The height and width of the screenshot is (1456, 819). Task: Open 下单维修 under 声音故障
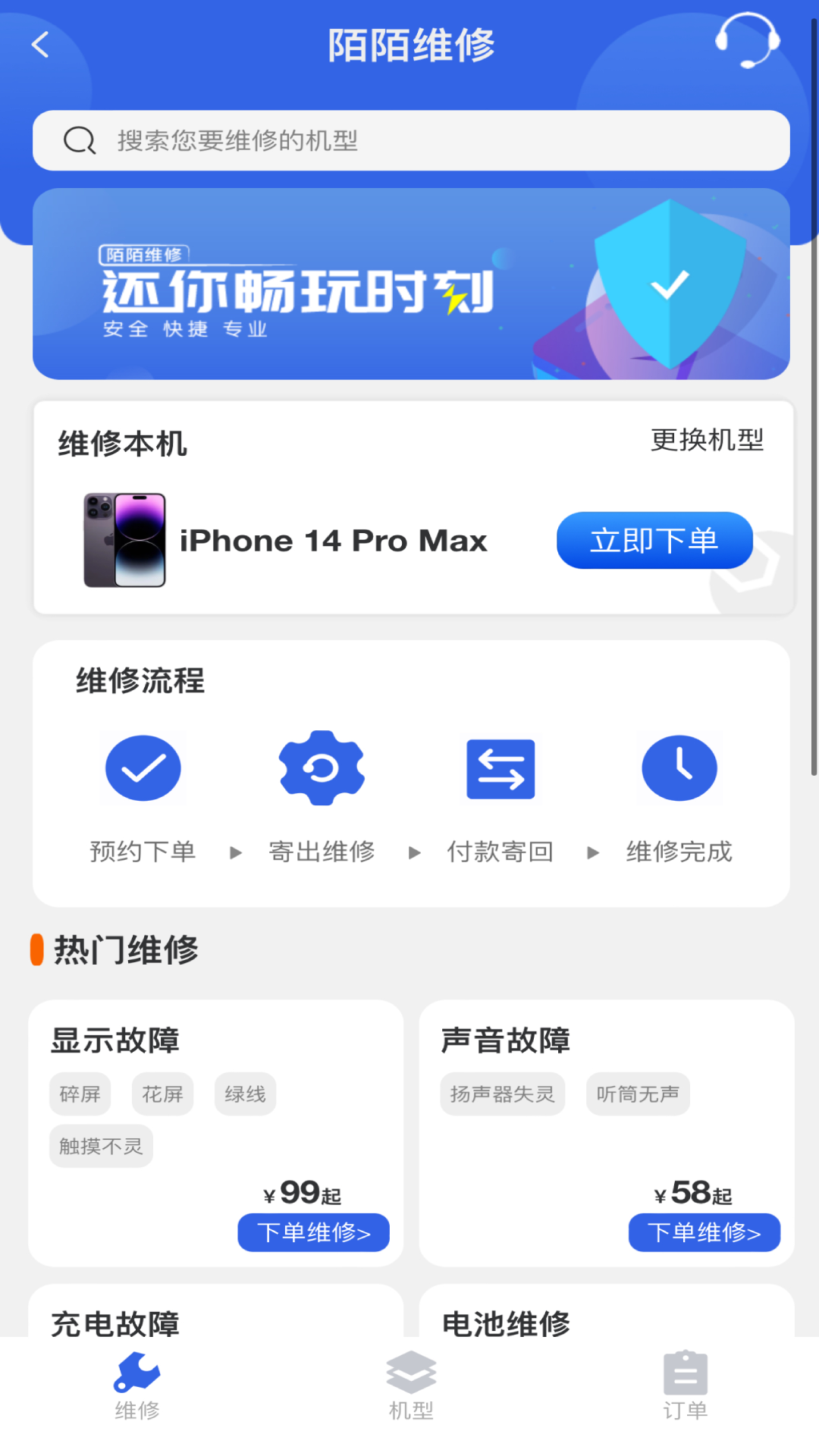704,1232
